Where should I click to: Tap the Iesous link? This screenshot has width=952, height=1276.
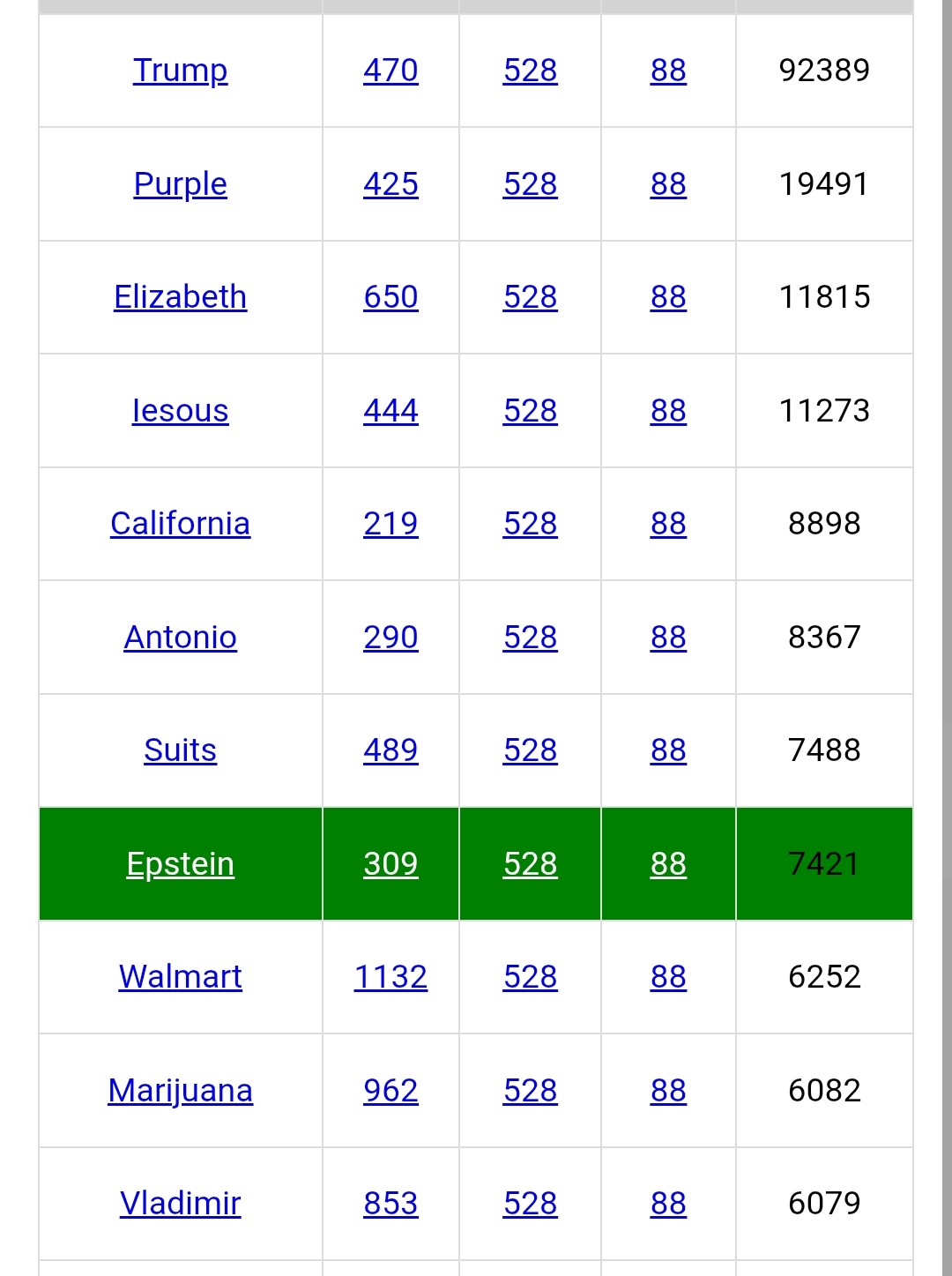[x=180, y=411]
